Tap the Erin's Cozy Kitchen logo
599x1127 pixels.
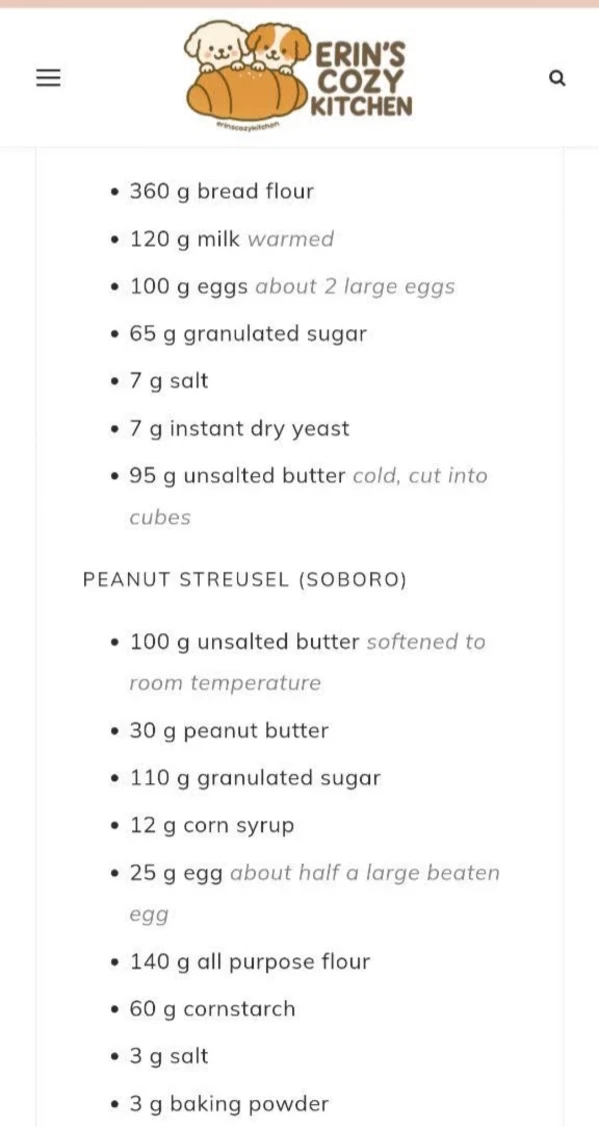[x=298, y=75]
